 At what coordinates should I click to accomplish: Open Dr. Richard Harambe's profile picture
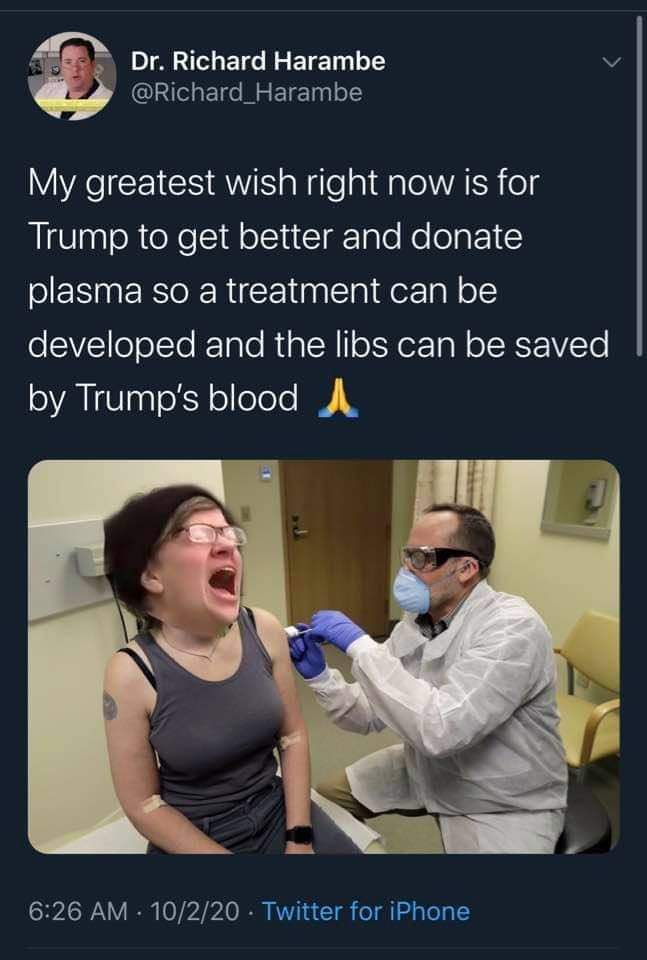(x=73, y=77)
